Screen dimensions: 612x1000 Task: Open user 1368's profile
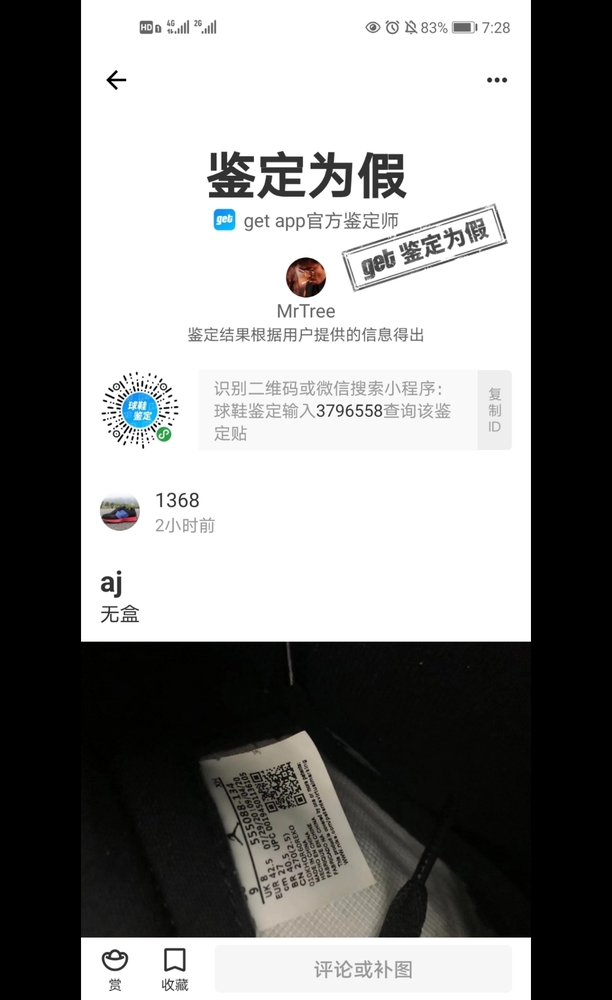click(x=120, y=510)
